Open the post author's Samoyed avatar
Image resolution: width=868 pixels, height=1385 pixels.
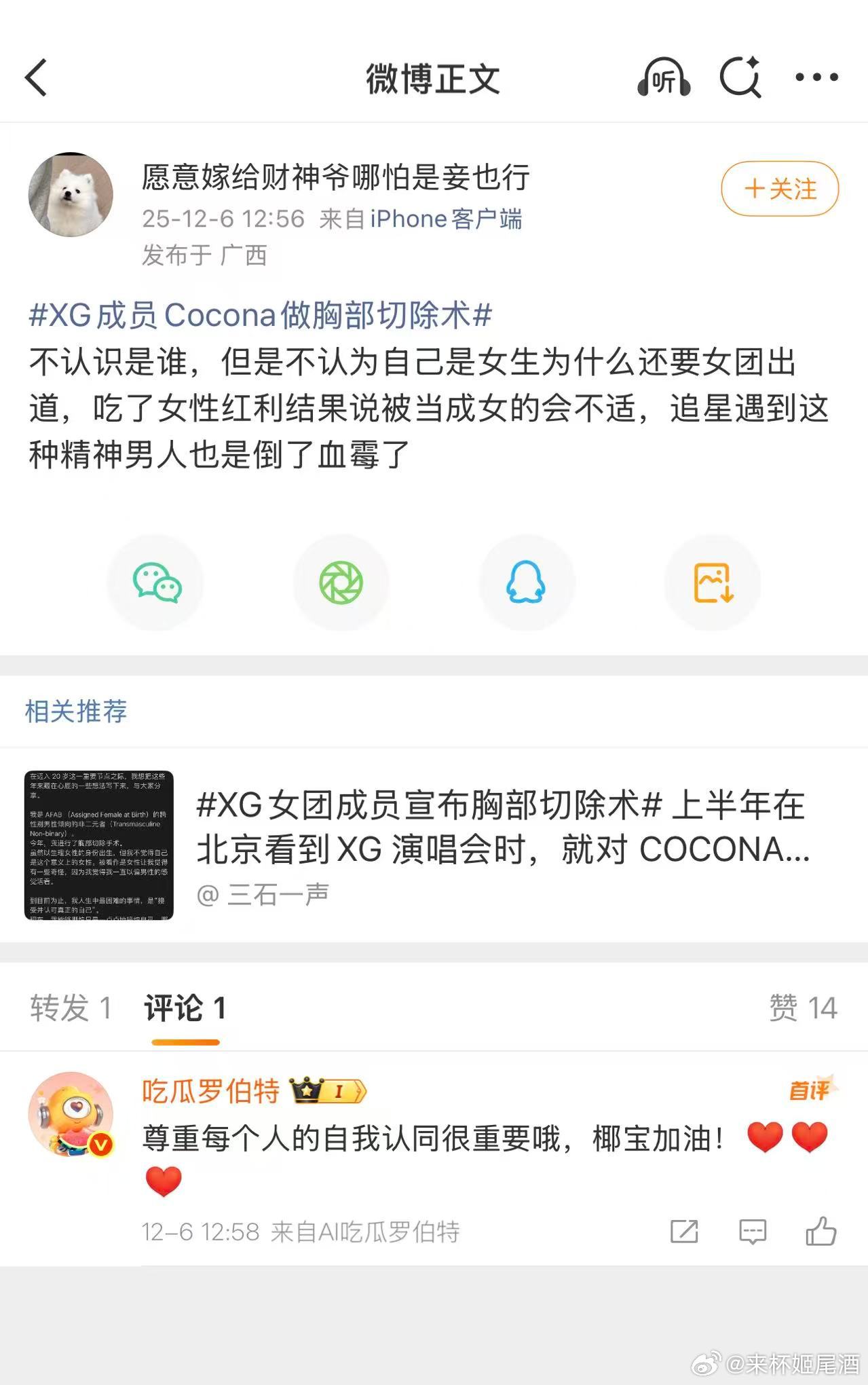pyautogui.click(x=71, y=195)
